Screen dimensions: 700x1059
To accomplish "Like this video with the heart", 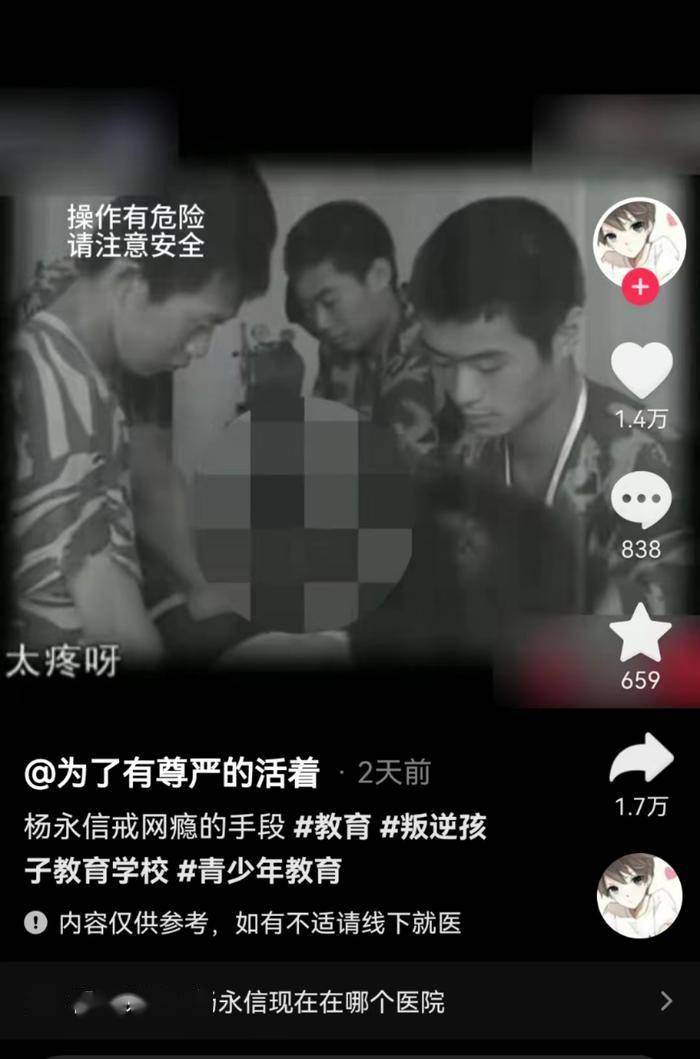I will [641, 371].
